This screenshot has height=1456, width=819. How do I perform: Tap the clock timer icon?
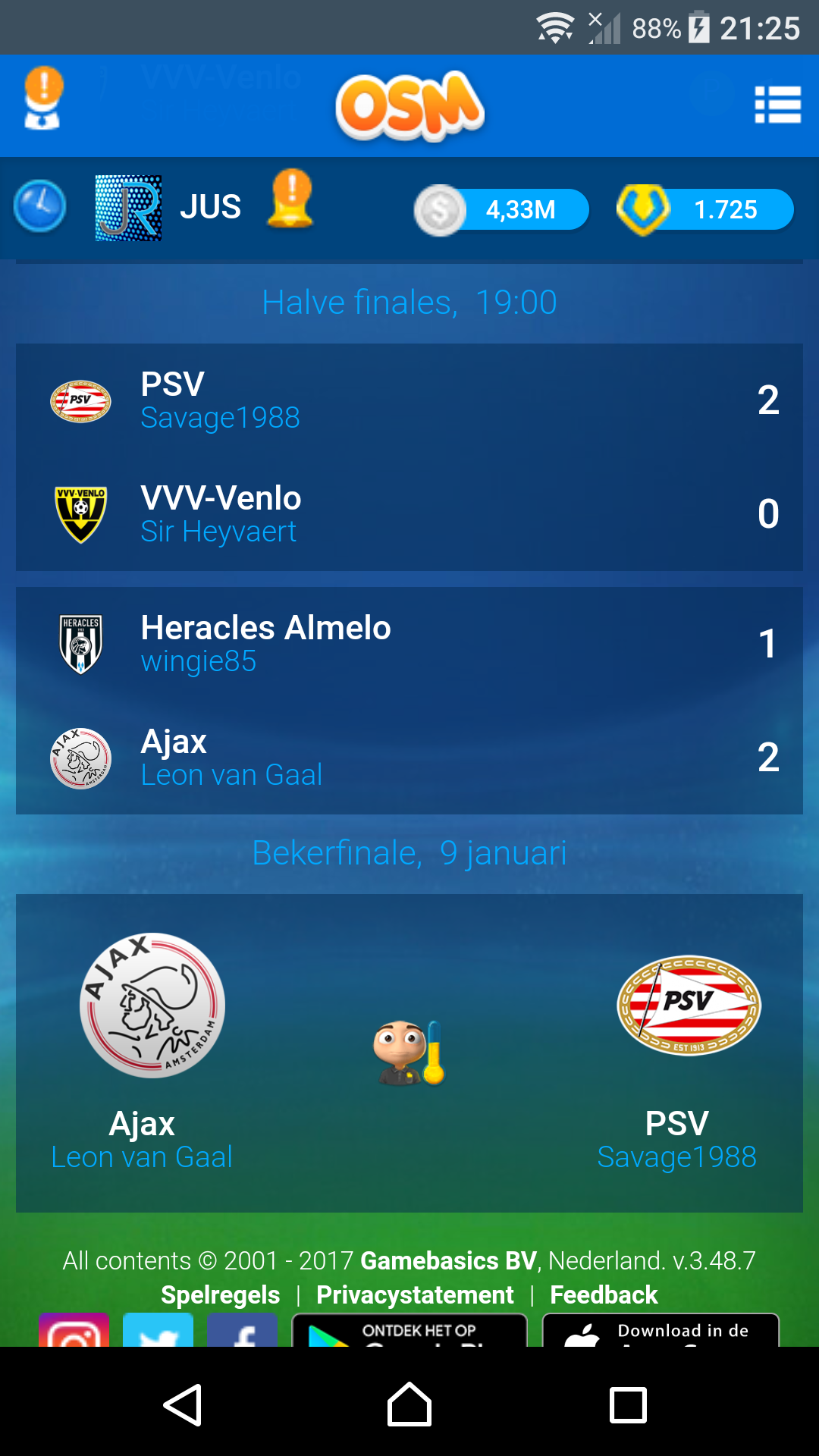pos(39,207)
